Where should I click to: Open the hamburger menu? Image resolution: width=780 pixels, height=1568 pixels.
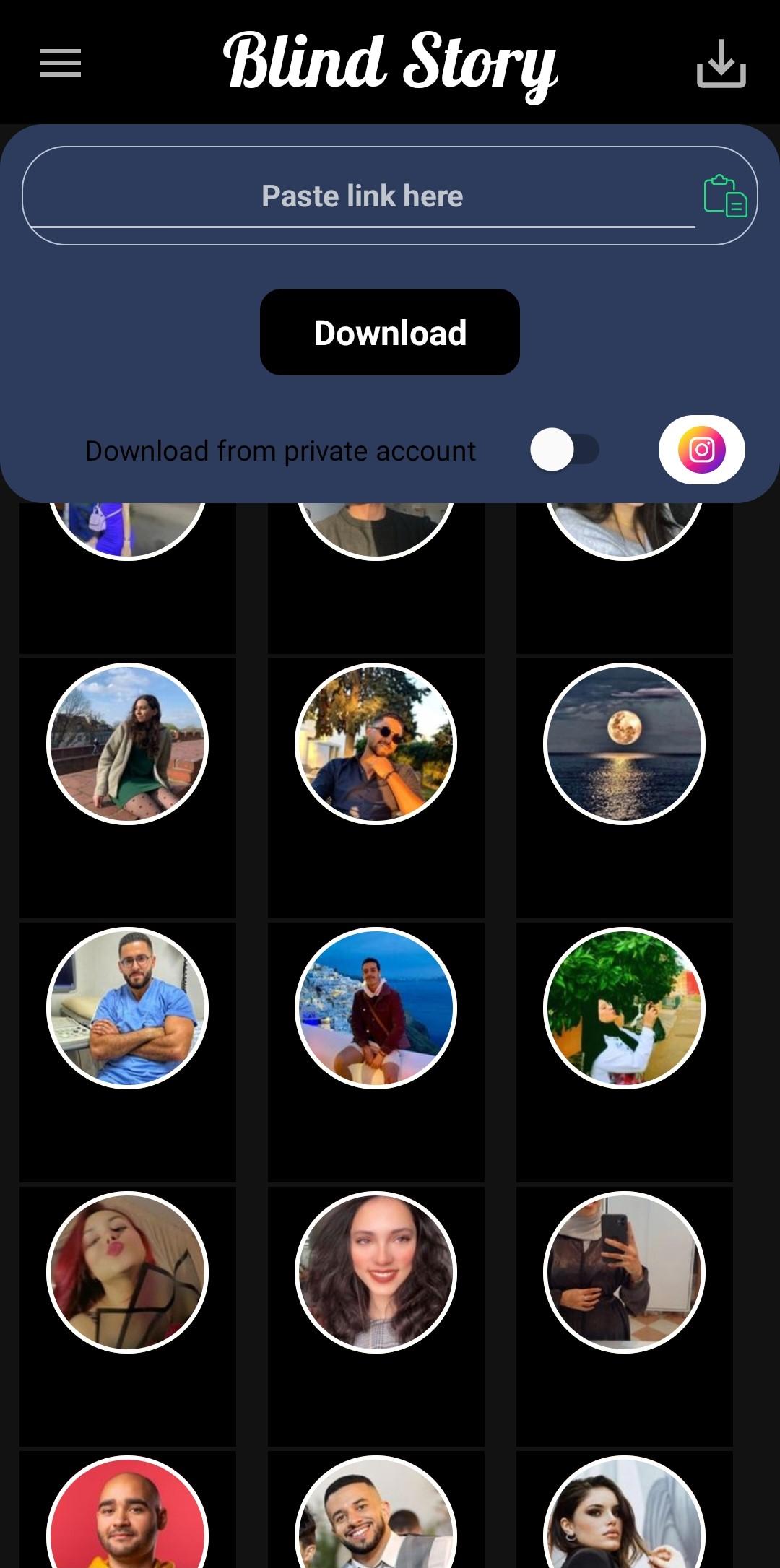coord(61,64)
